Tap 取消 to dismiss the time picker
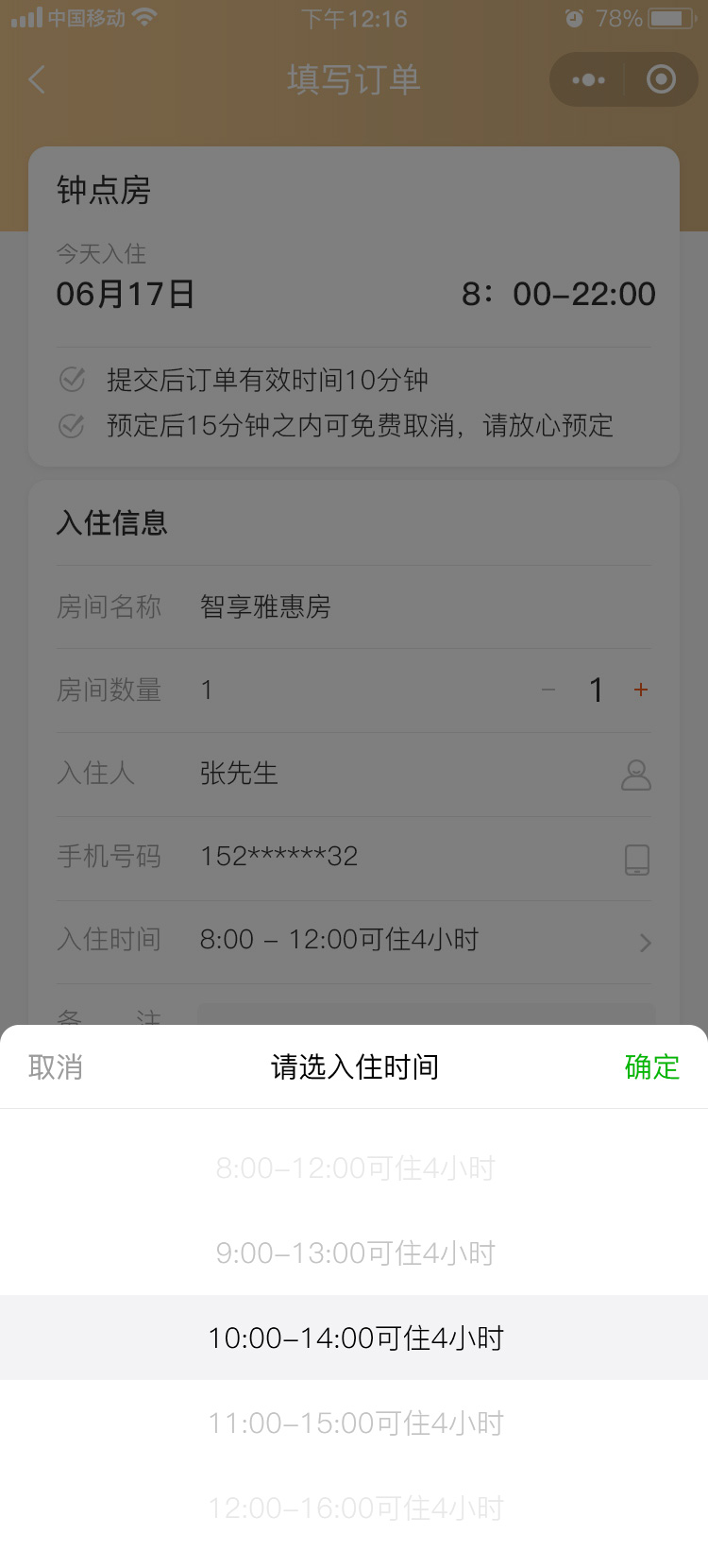708x1568 pixels. pos(56,1066)
